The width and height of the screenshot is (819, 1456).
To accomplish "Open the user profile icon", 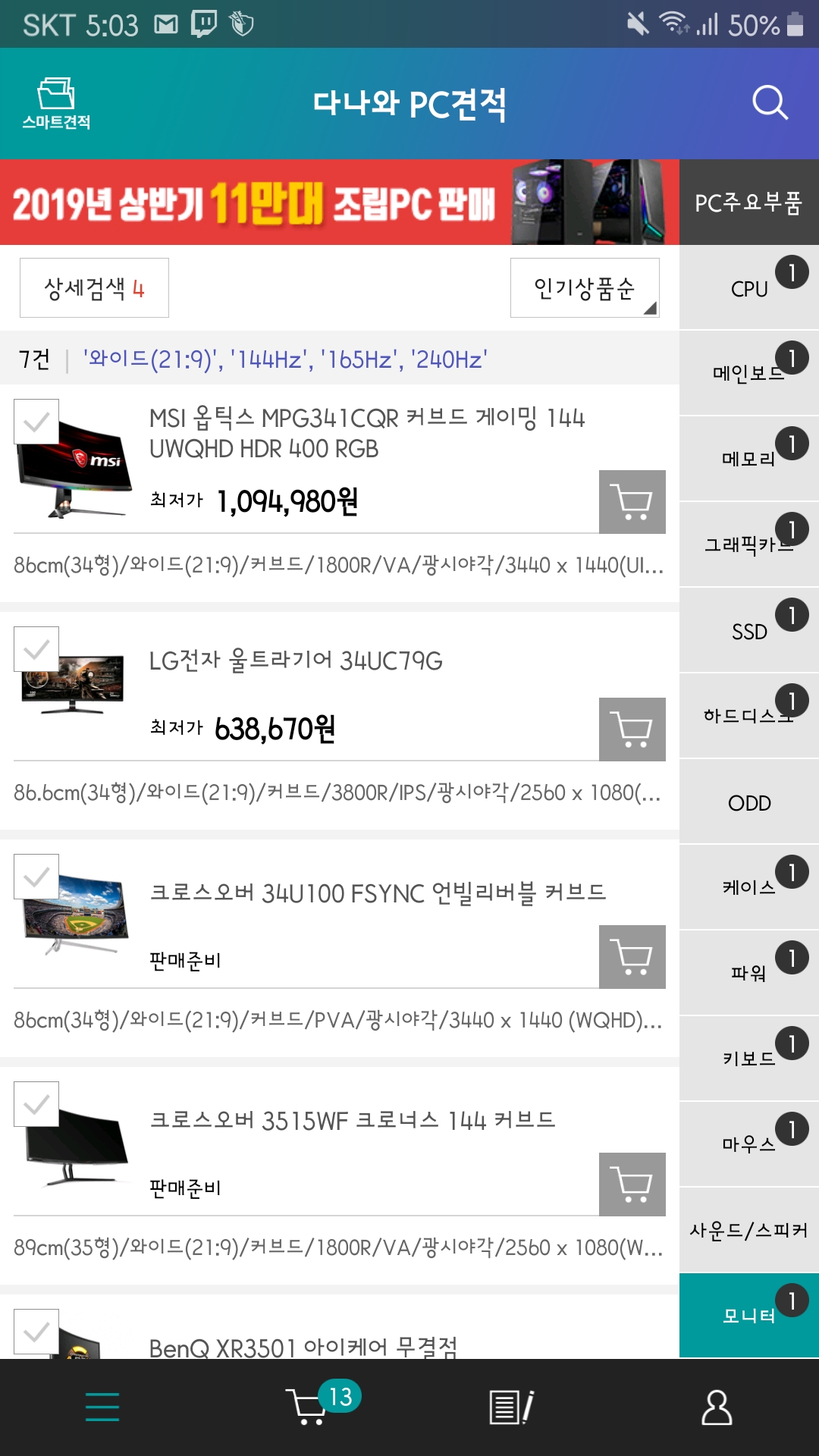I will [717, 1407].
